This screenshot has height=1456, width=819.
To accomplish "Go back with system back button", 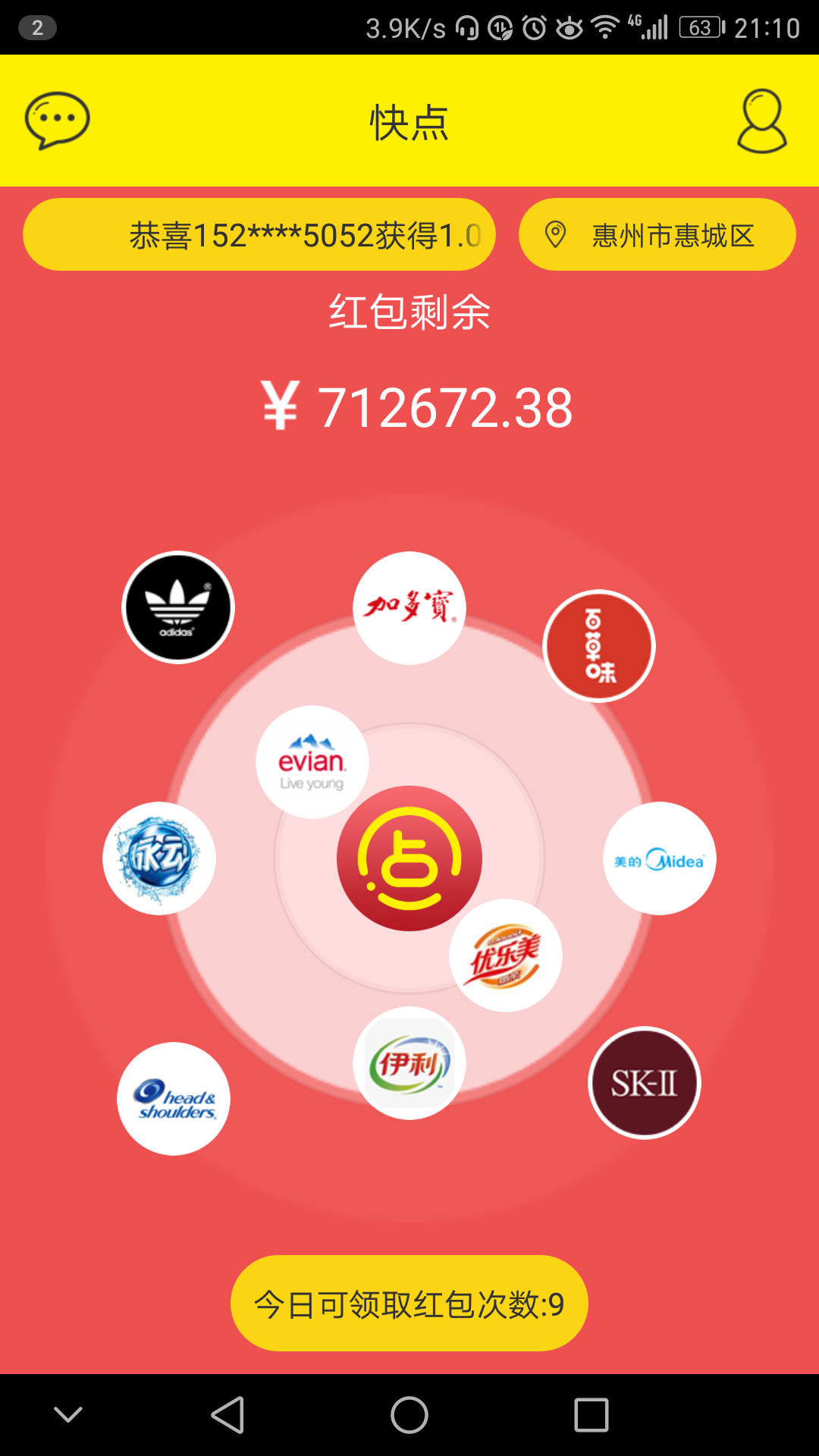I will click(227, 1415).
